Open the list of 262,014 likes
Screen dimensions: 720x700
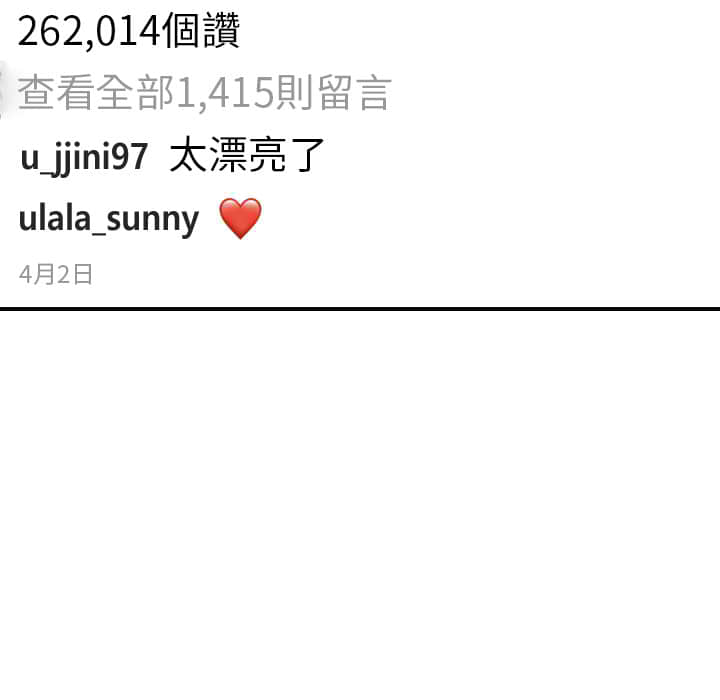coord(129,32)
